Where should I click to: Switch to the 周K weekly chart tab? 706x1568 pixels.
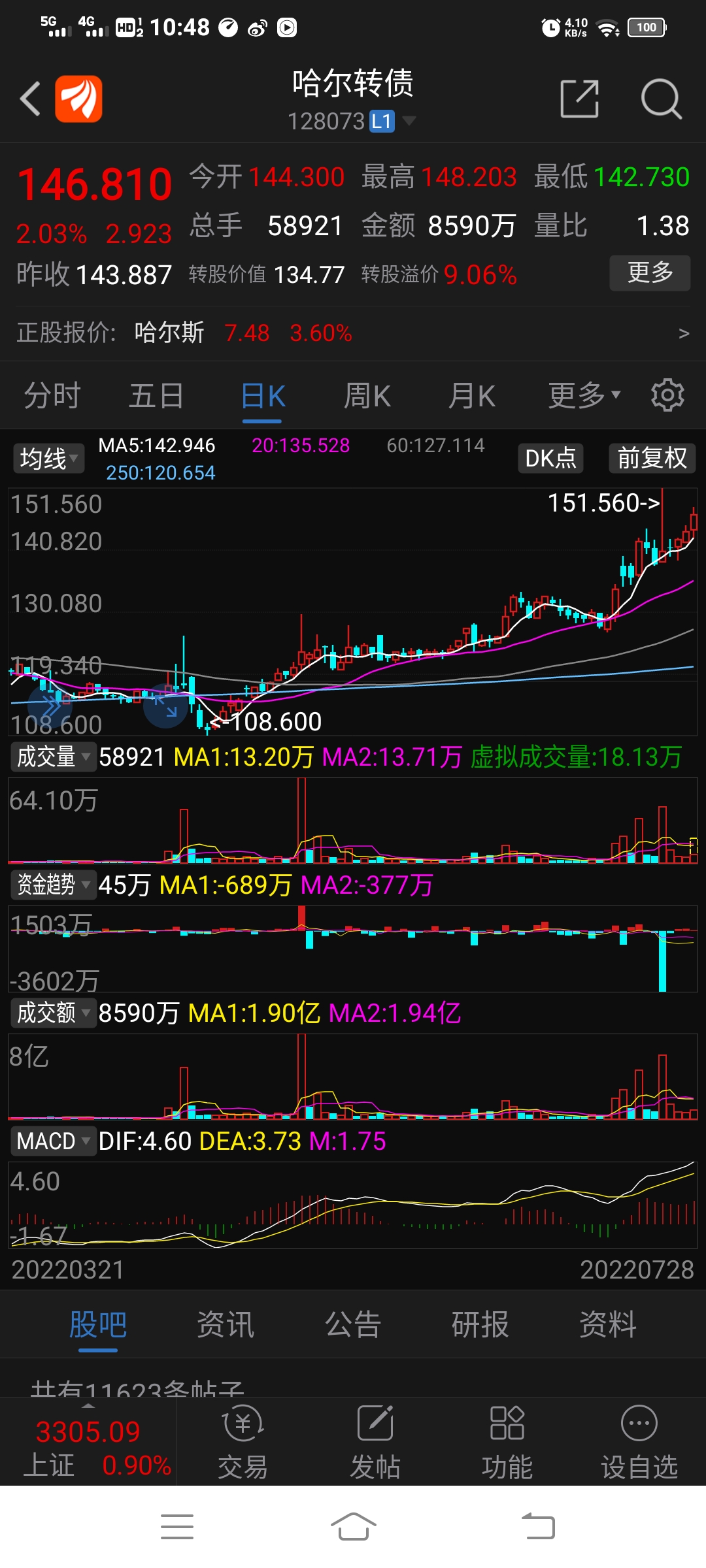point(367,395)
